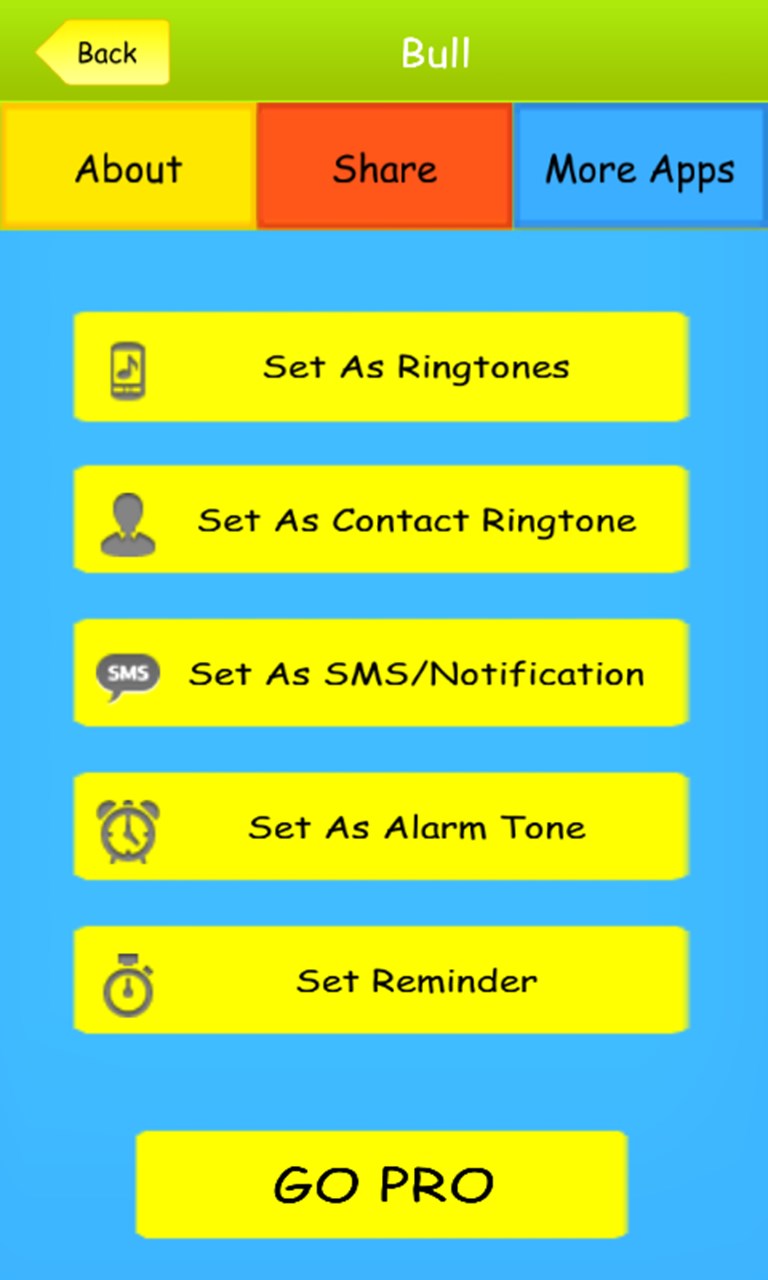
Task: Go back using the Back button
Action: point(104,52)
